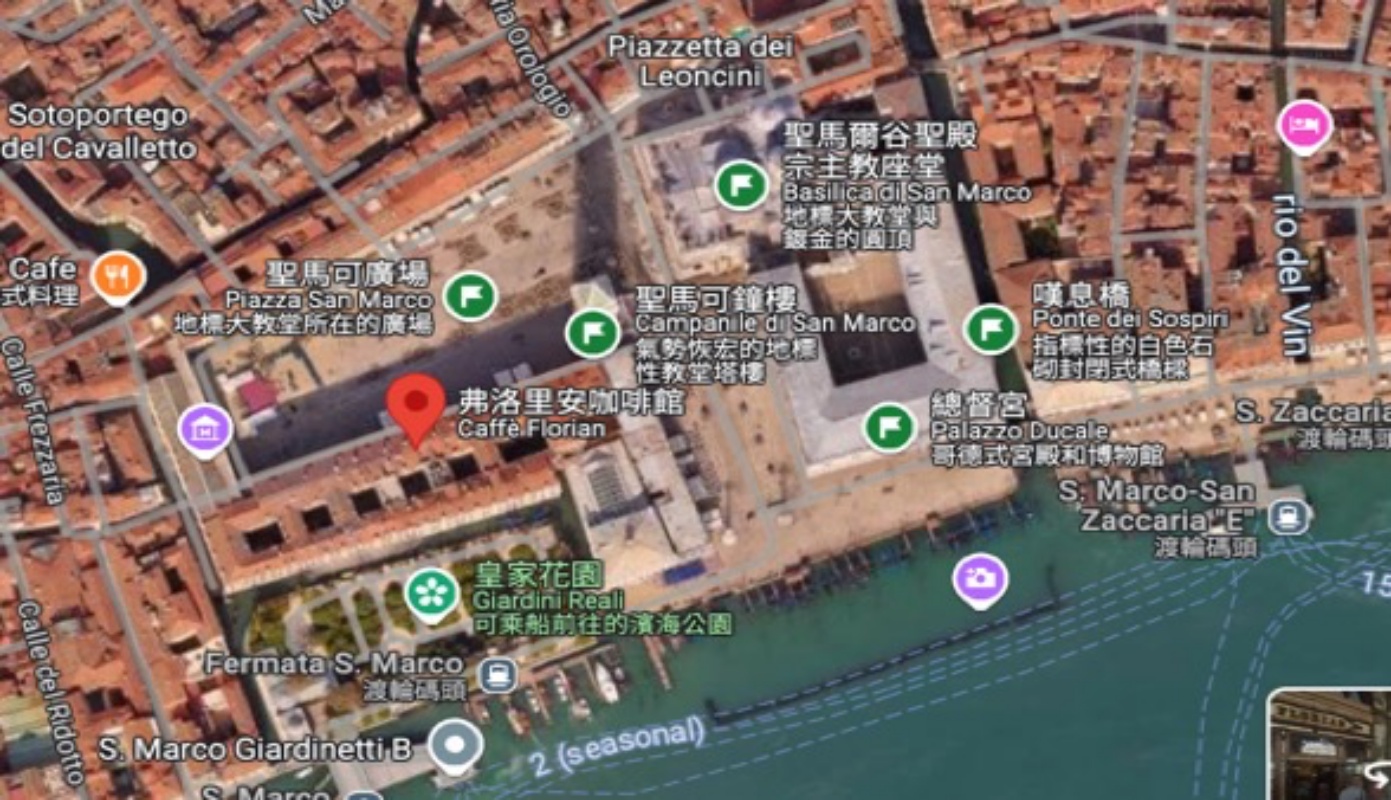
Task: Open the Street View thumbnail
Action: pyautogui.click(x=1330, y=745)
